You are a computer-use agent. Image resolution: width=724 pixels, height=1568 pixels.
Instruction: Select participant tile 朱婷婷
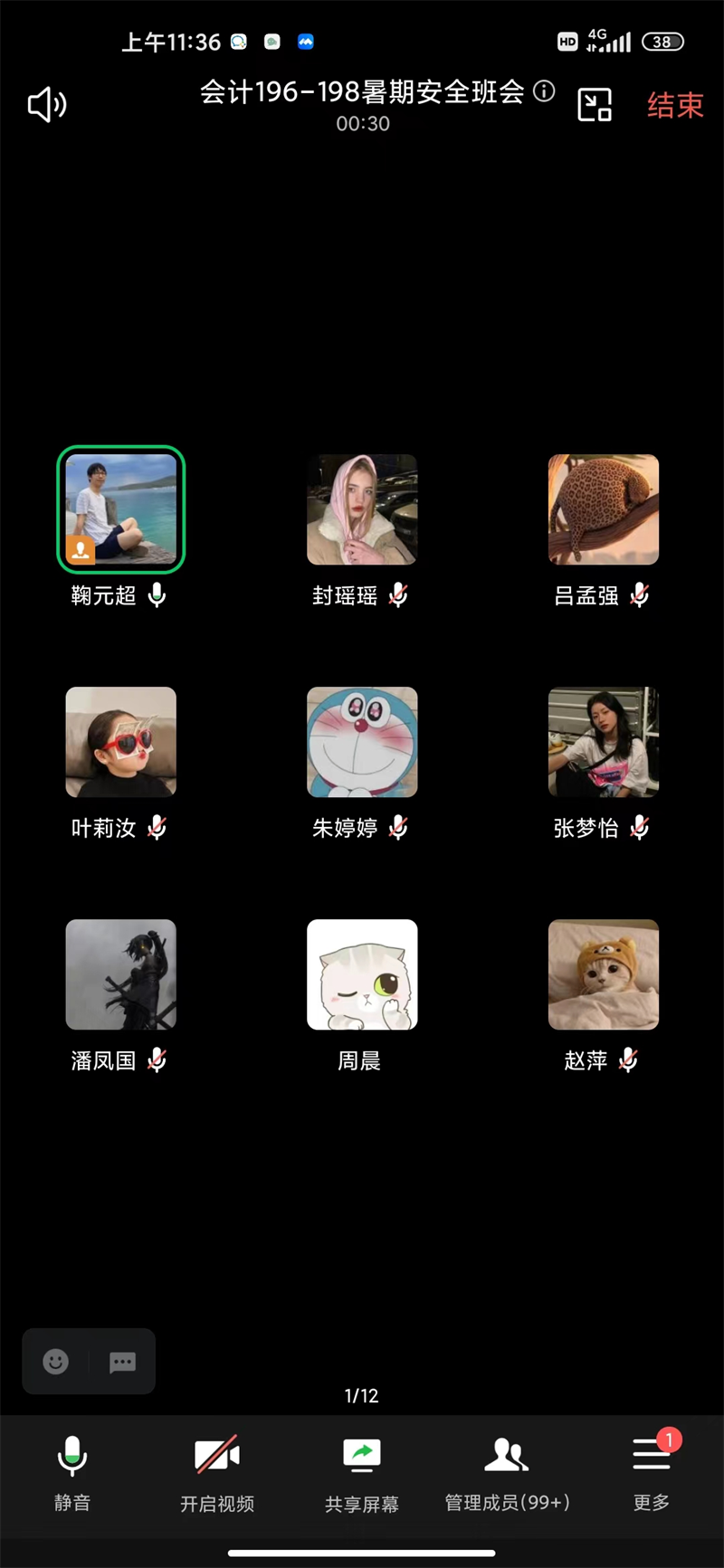[362, 742]
